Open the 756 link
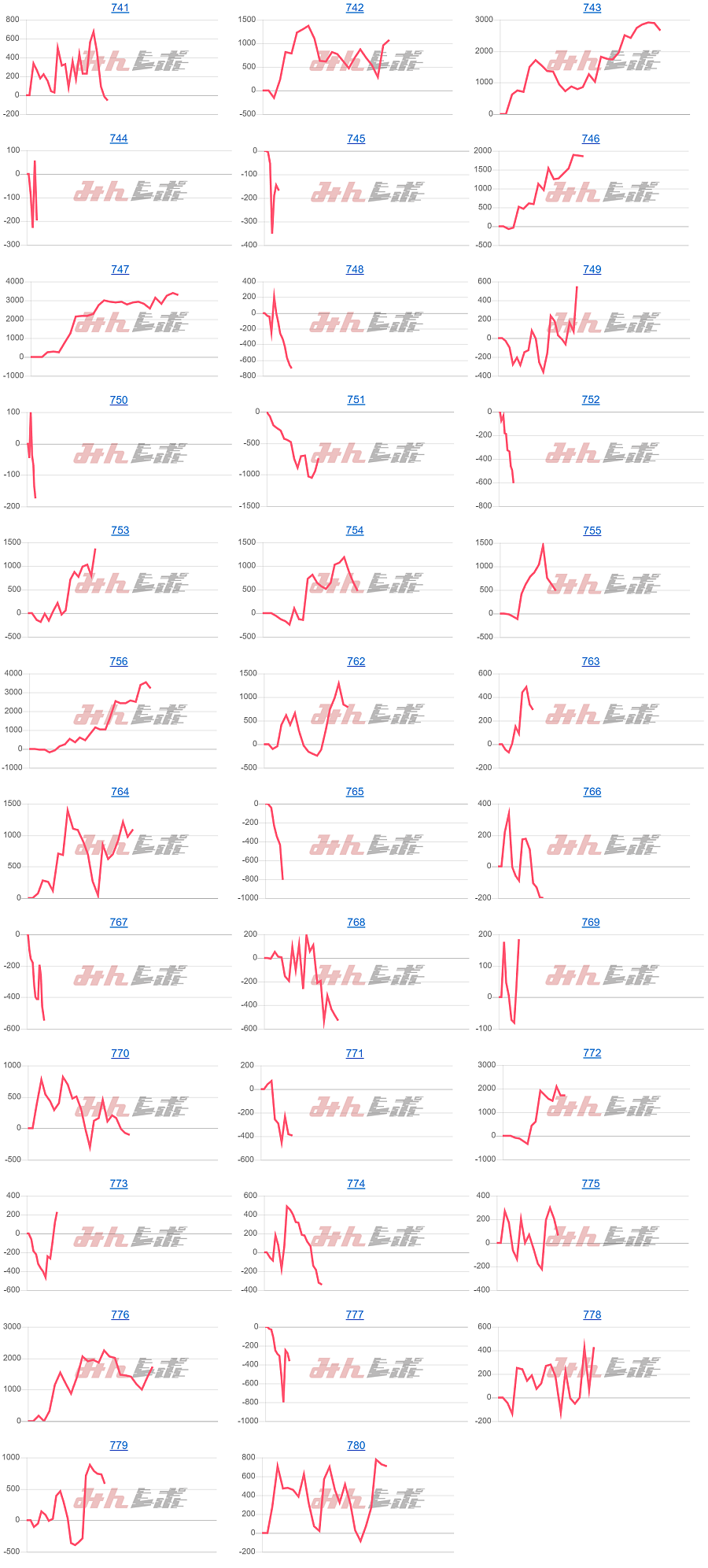The height and width of the screenshot is (1568, 708). coord(118,661)
